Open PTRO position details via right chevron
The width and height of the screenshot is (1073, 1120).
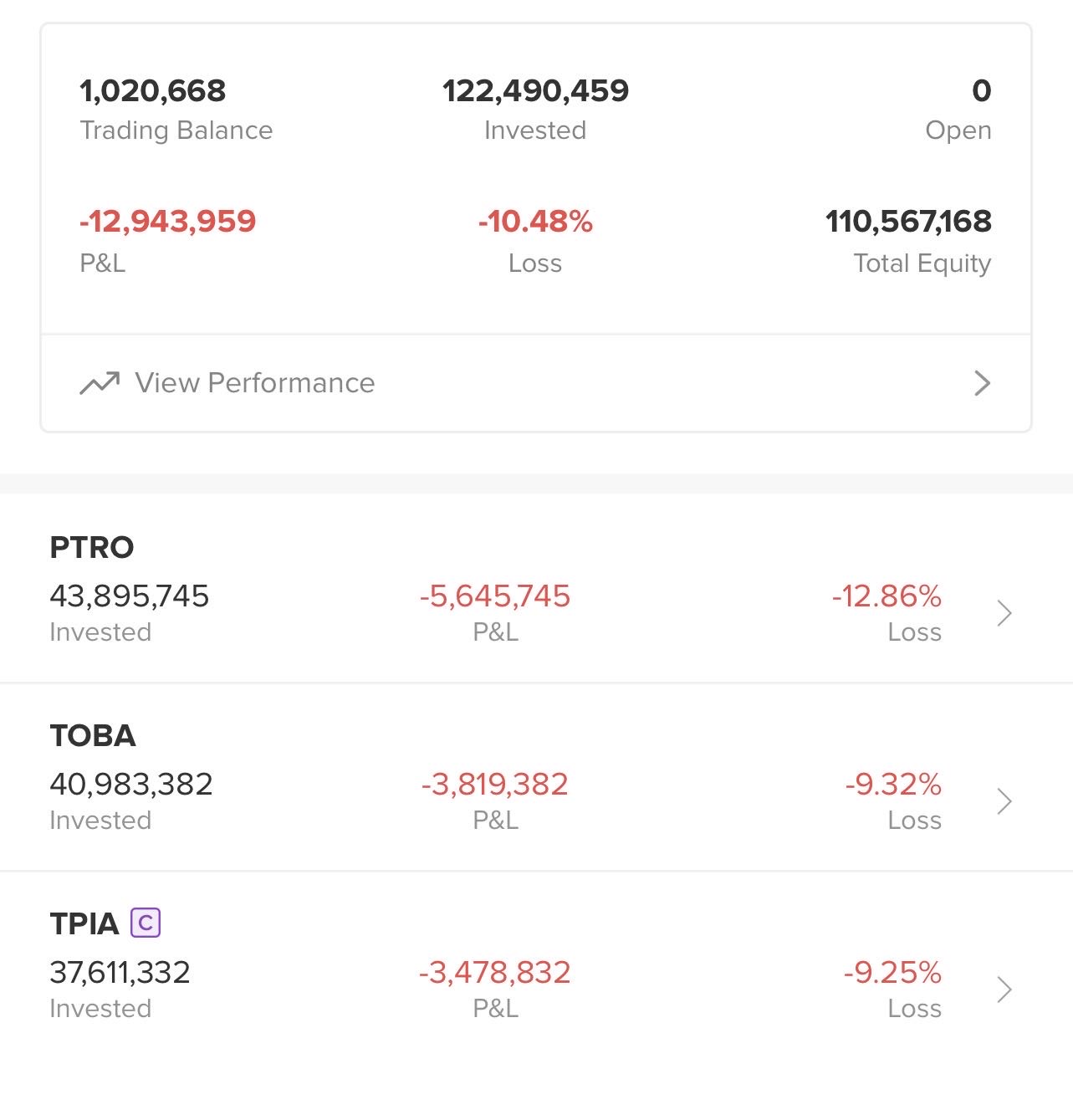(x=1003, y=612)
